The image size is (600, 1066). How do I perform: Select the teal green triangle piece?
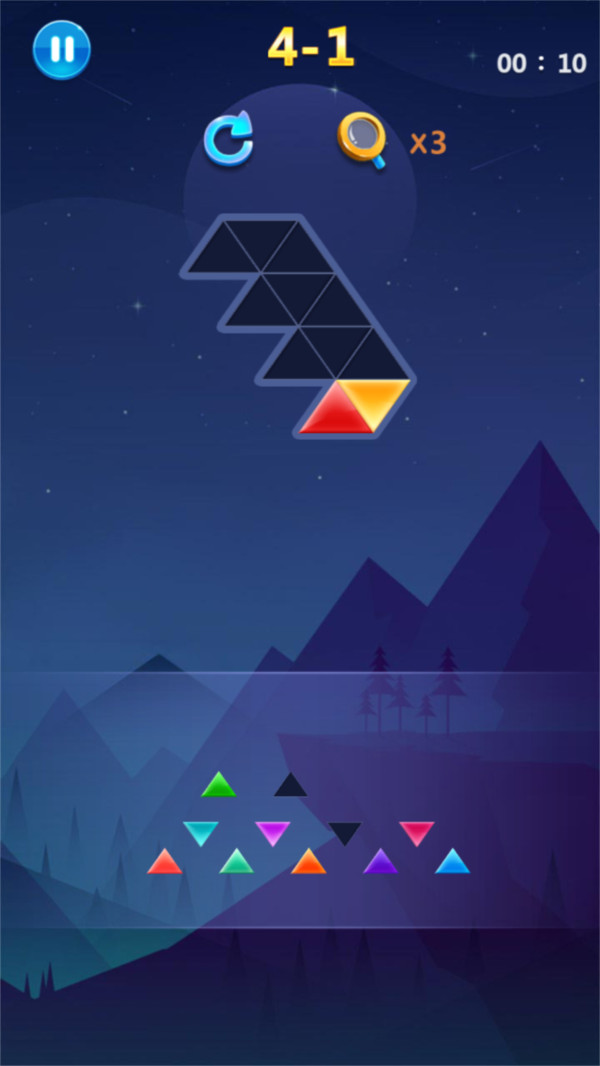pos(236,862)
